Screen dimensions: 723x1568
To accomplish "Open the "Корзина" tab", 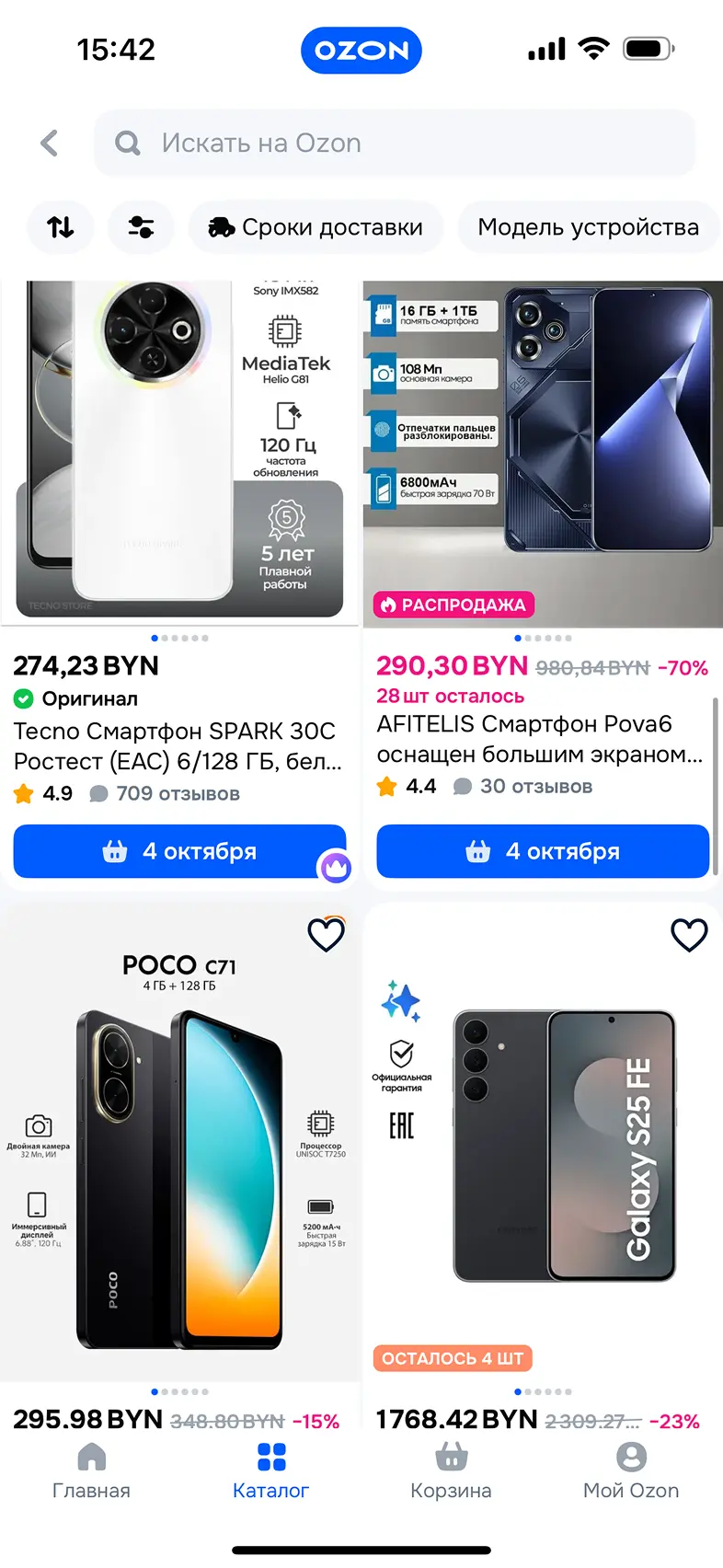I will click(x=451, y=1470).
